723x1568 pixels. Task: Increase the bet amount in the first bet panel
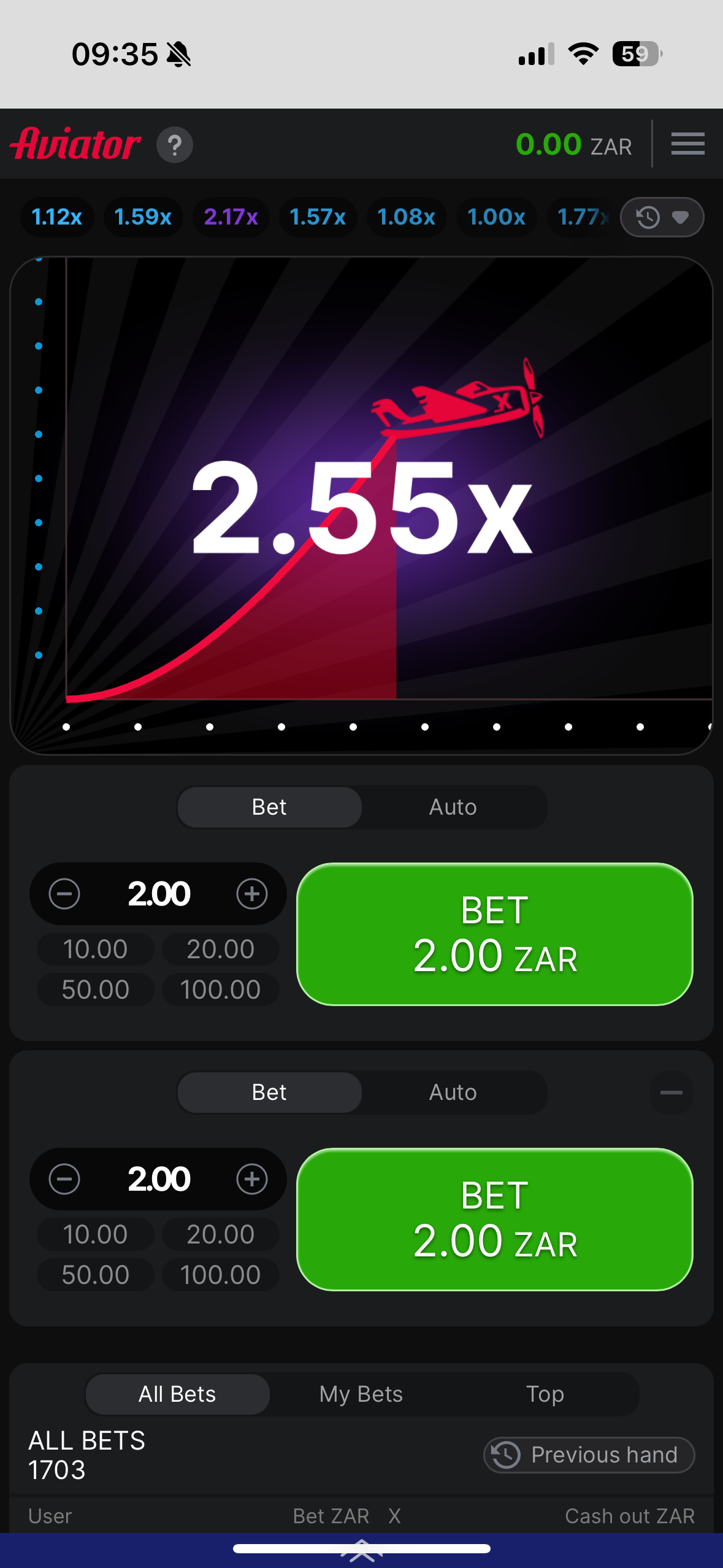click(252, 894)
